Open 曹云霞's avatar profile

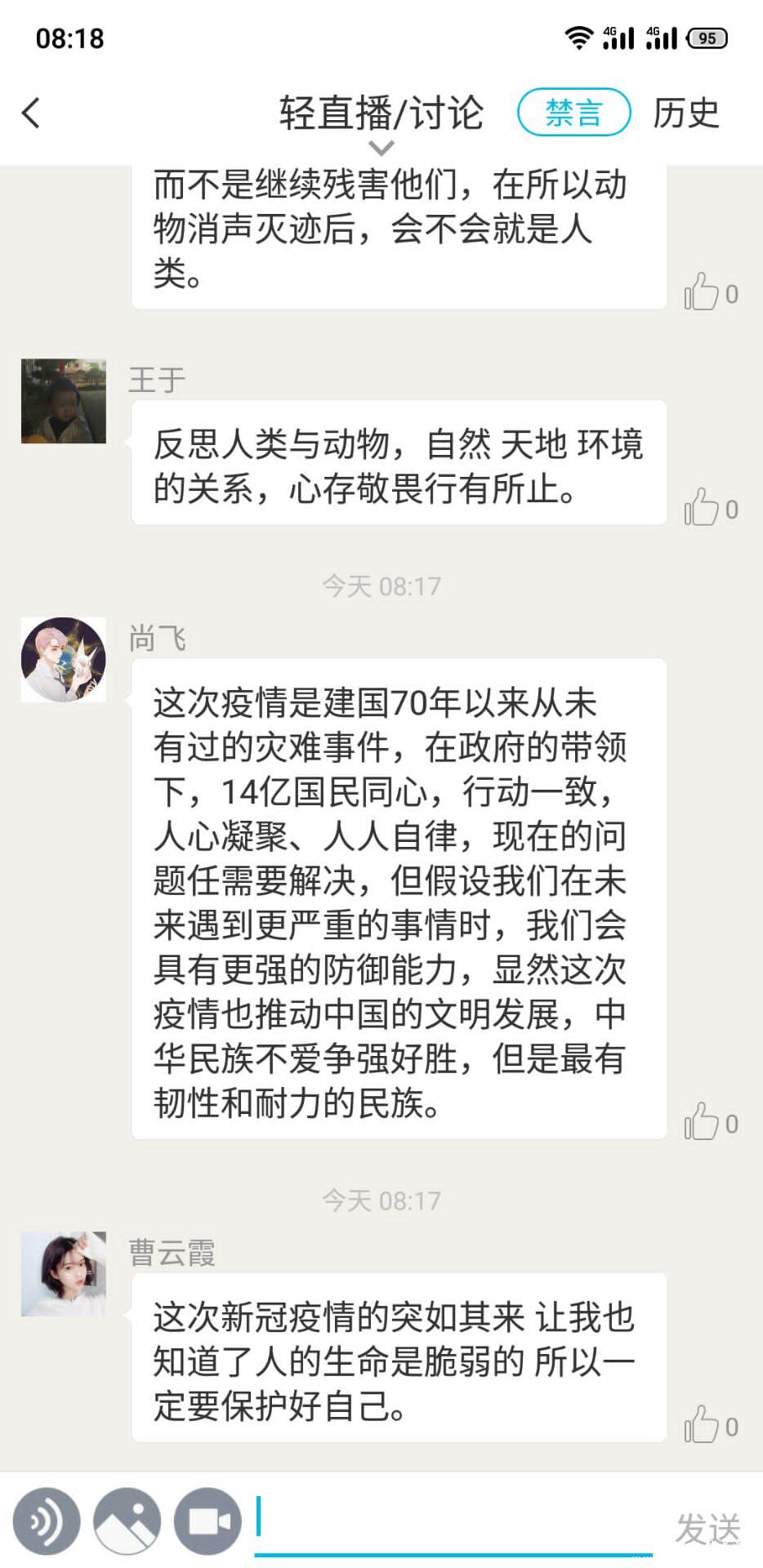tap(64, 1274)
